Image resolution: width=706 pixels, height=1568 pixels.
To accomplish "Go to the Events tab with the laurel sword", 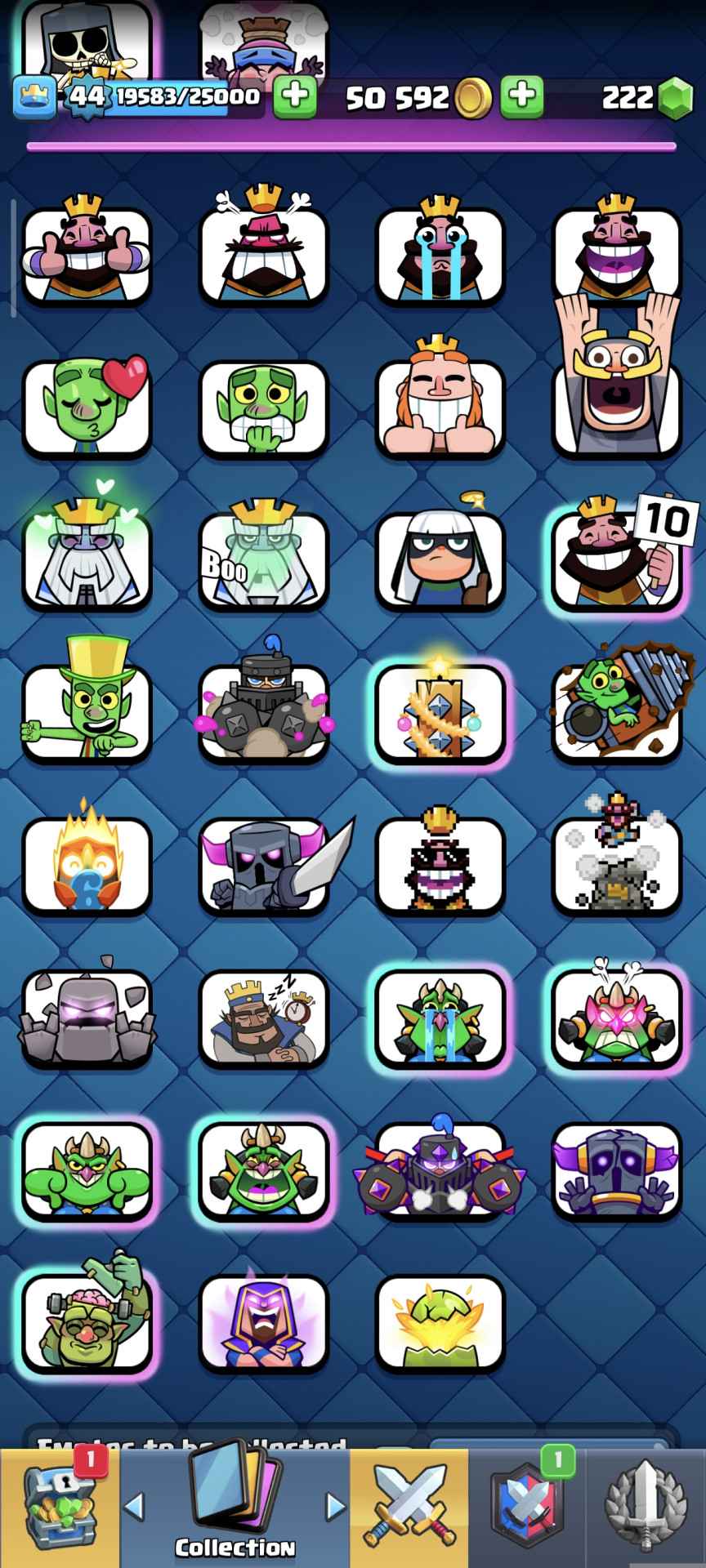I will coord(646,1503).
